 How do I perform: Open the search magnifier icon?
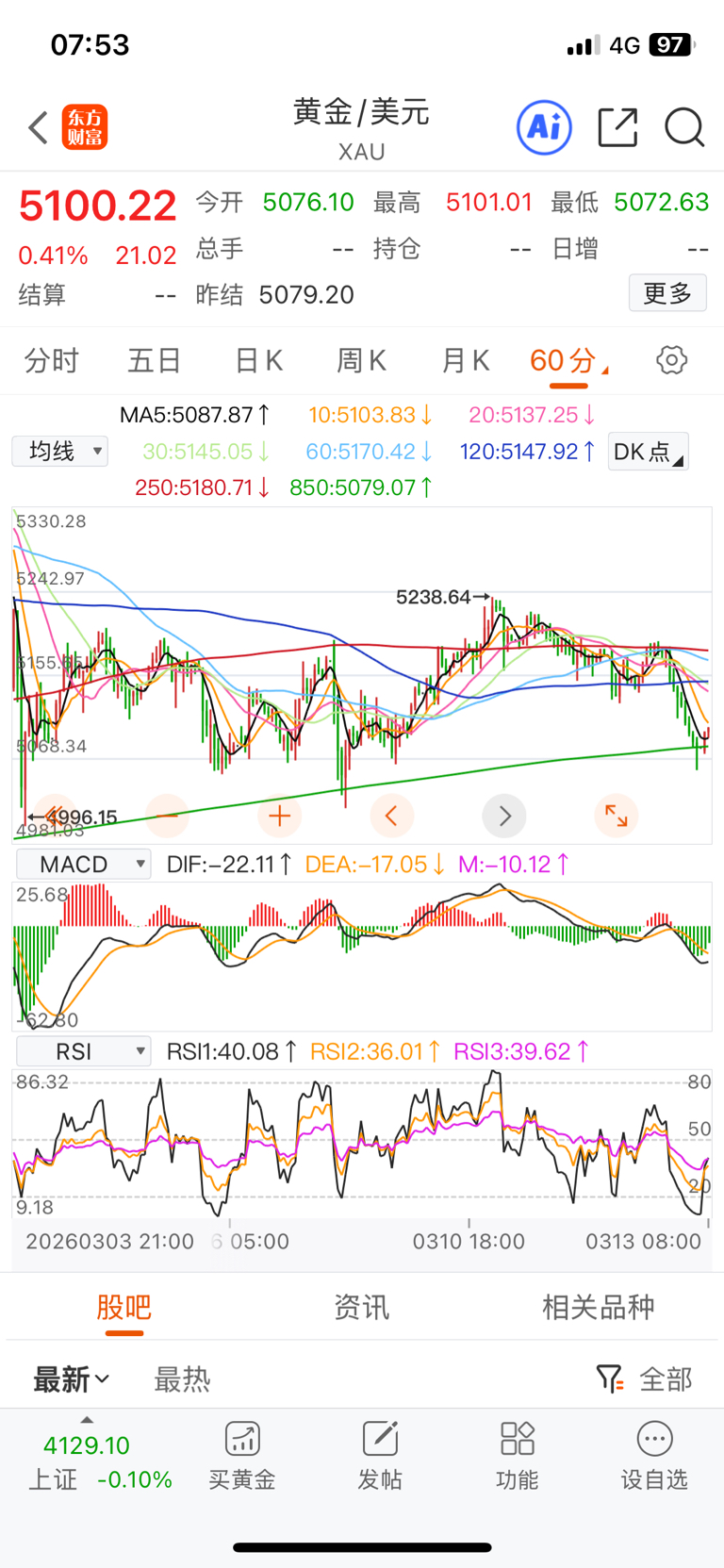pyautogui.click(x=684, y=127)
